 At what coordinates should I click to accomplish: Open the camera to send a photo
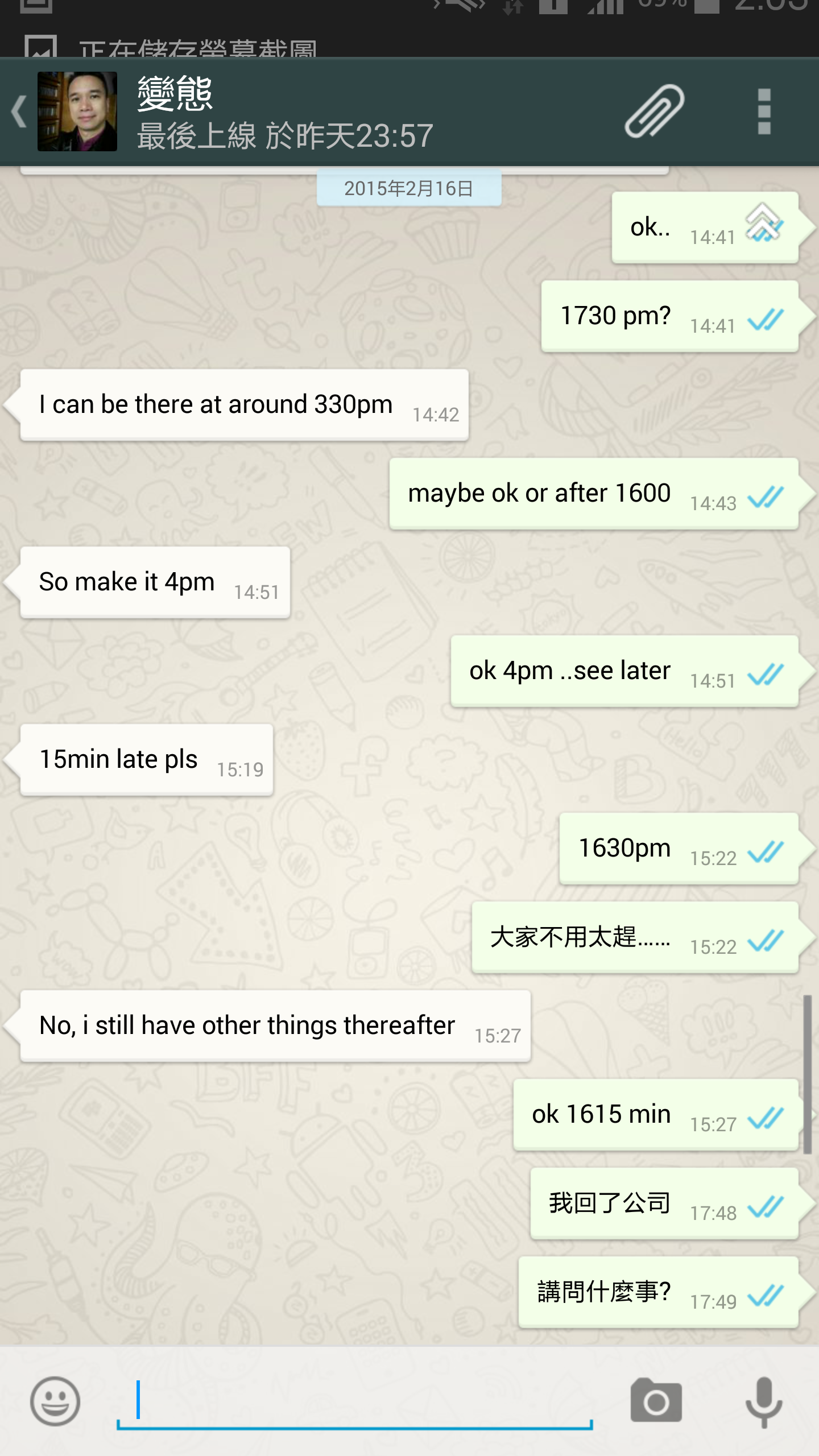pyautogui.click(x=656, y=1401)
